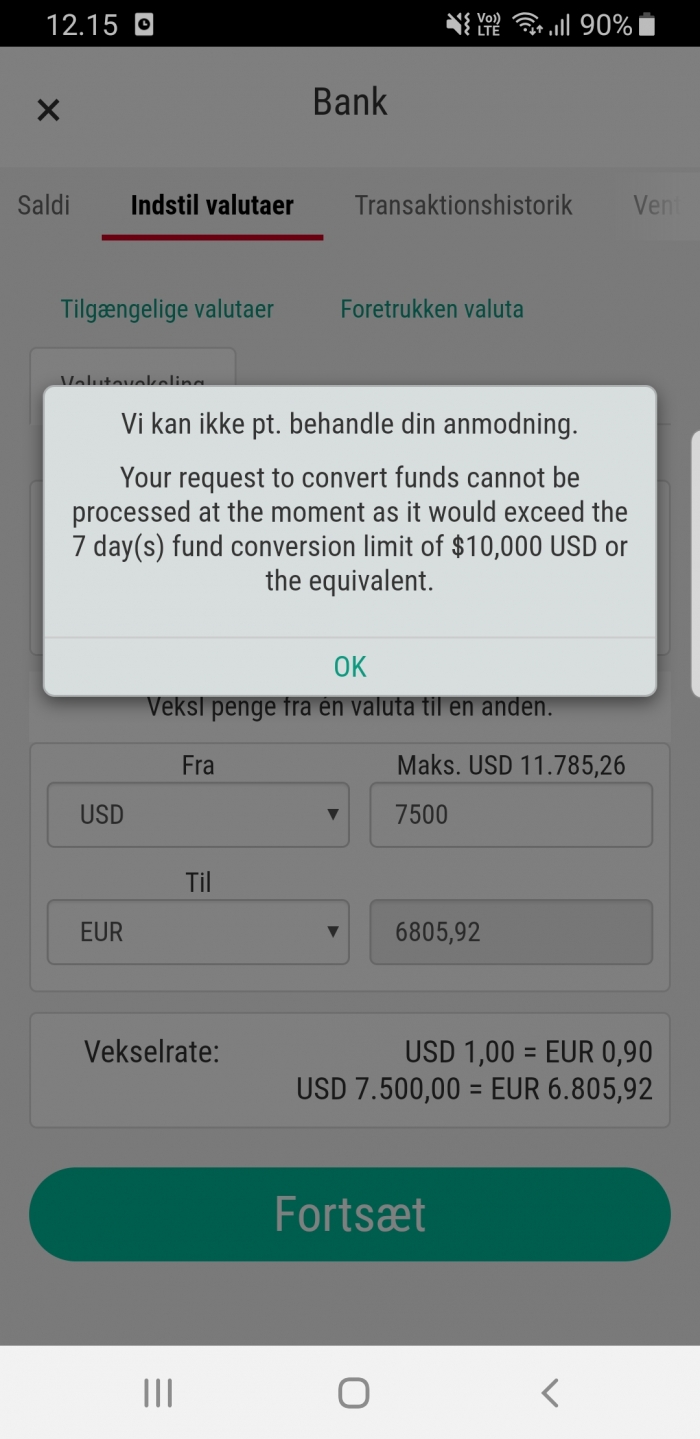Dismiss the dialog with OK
The image size is (700, 1439).
(350, 667)
